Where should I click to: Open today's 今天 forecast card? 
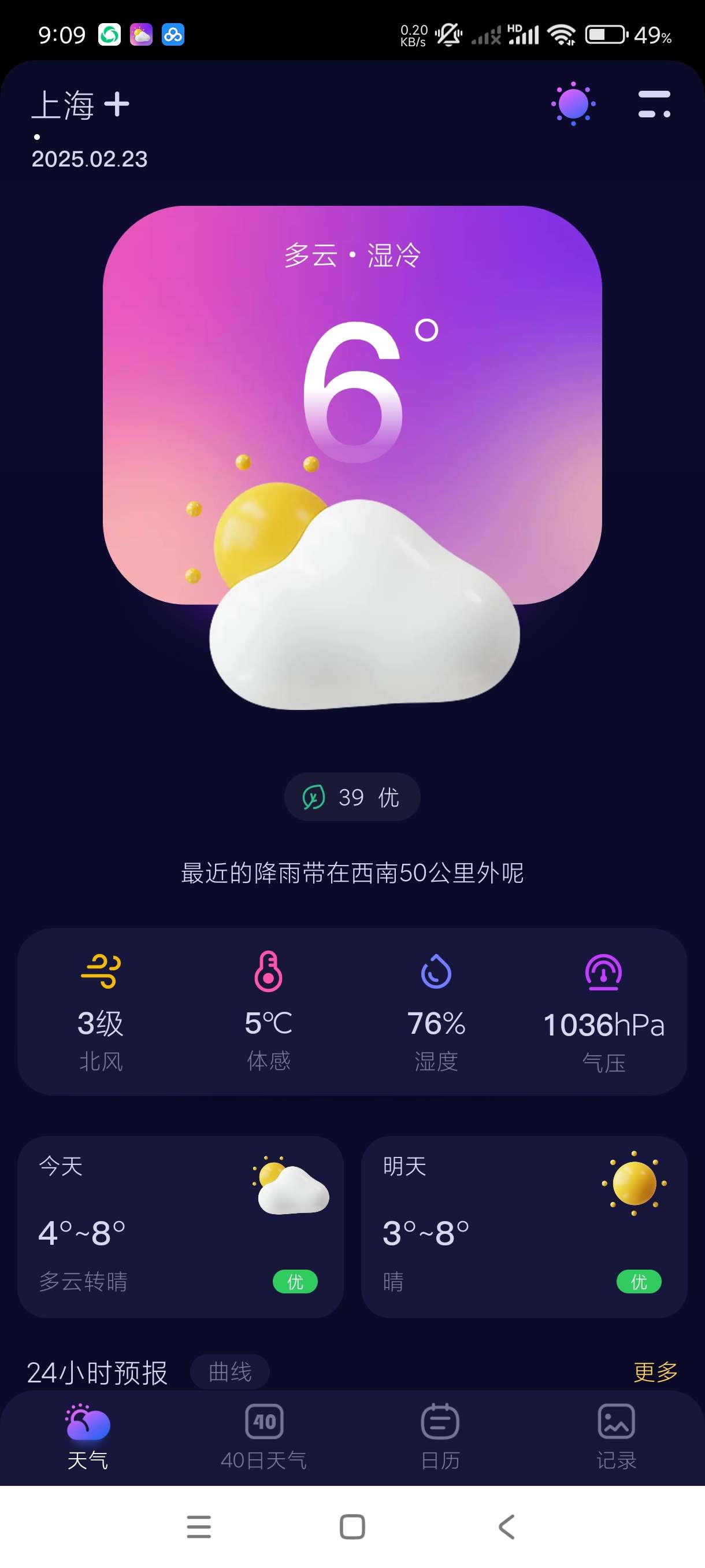coord(180,1226)
